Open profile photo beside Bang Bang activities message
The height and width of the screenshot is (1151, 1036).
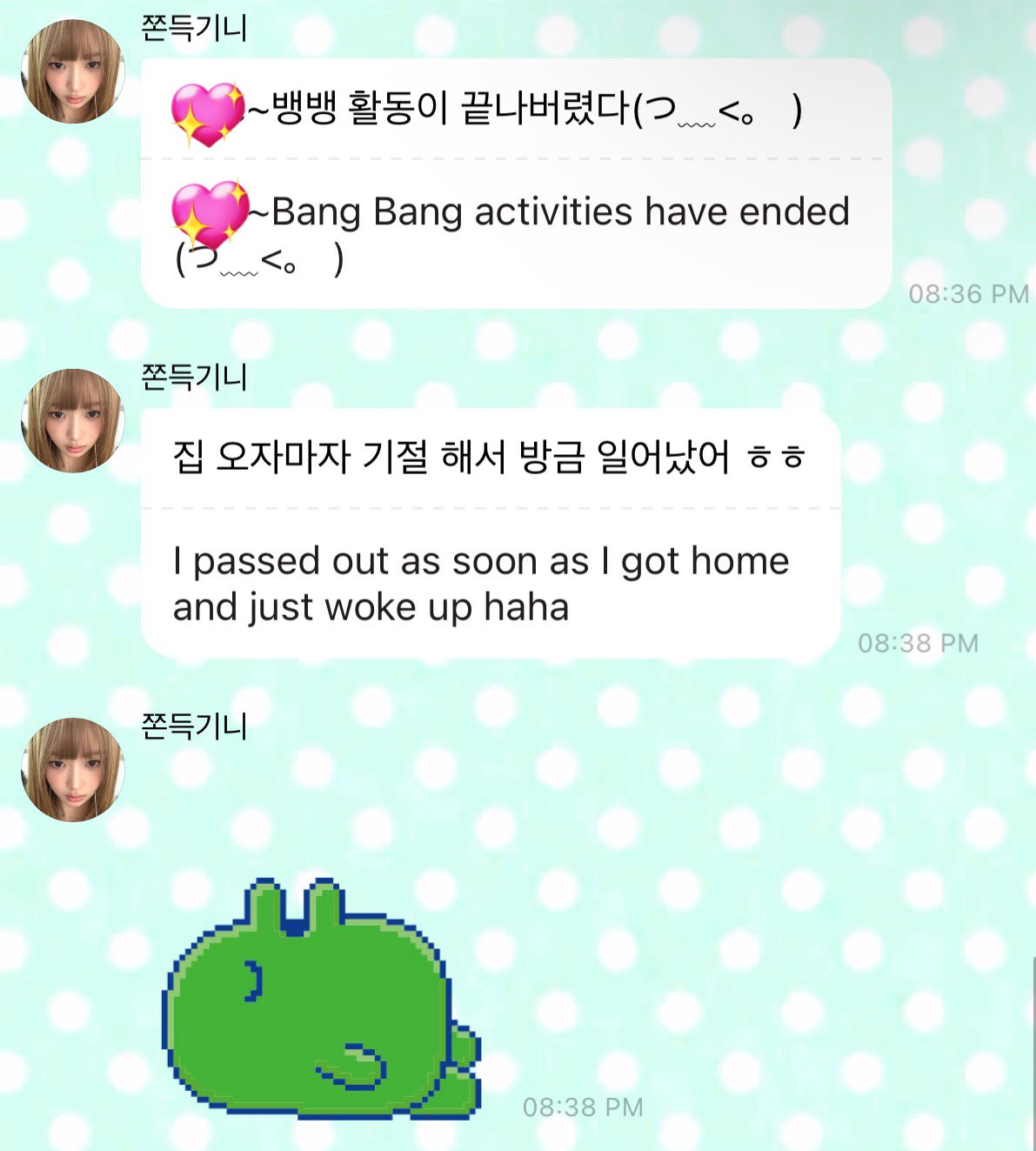tap(73, 72)
